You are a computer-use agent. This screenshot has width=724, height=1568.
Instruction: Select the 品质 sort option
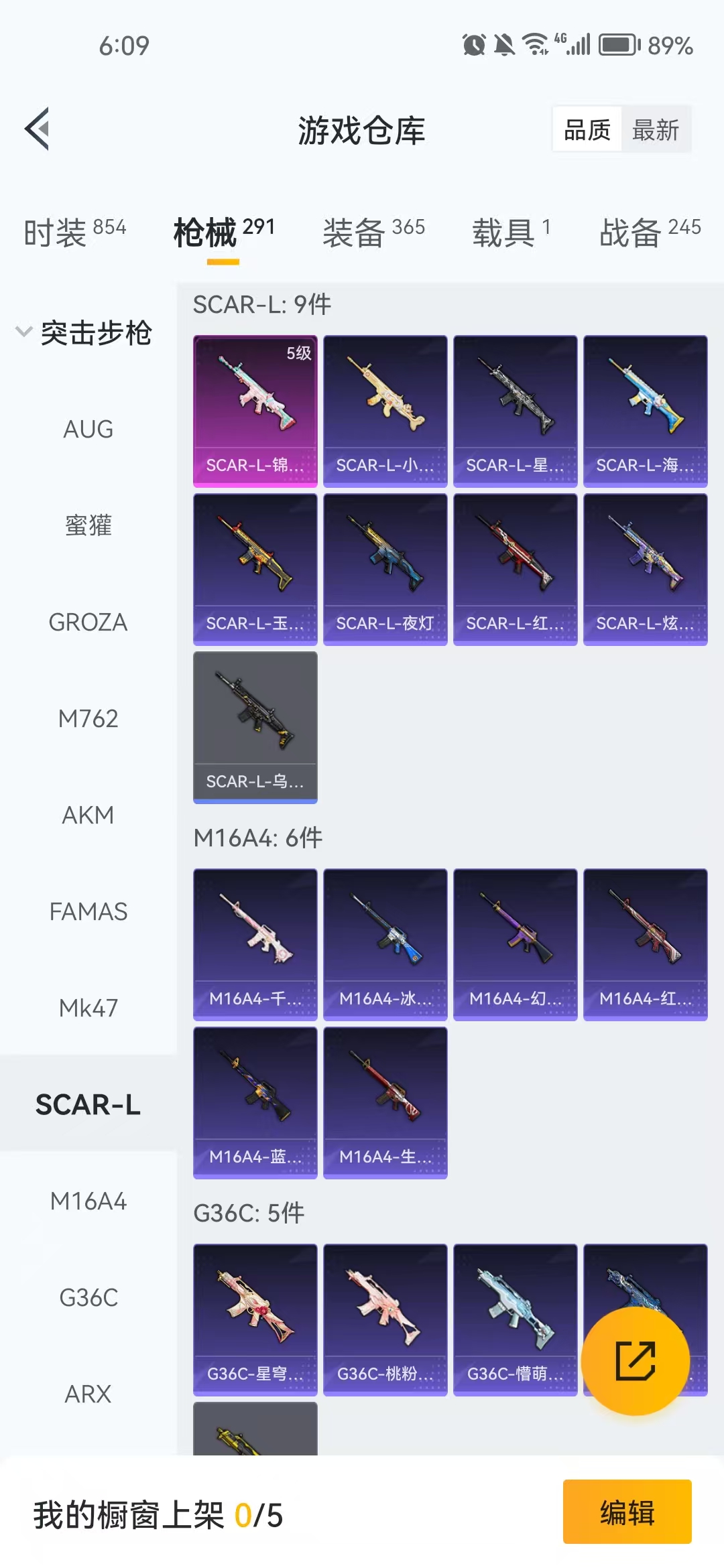pos(587,130)
